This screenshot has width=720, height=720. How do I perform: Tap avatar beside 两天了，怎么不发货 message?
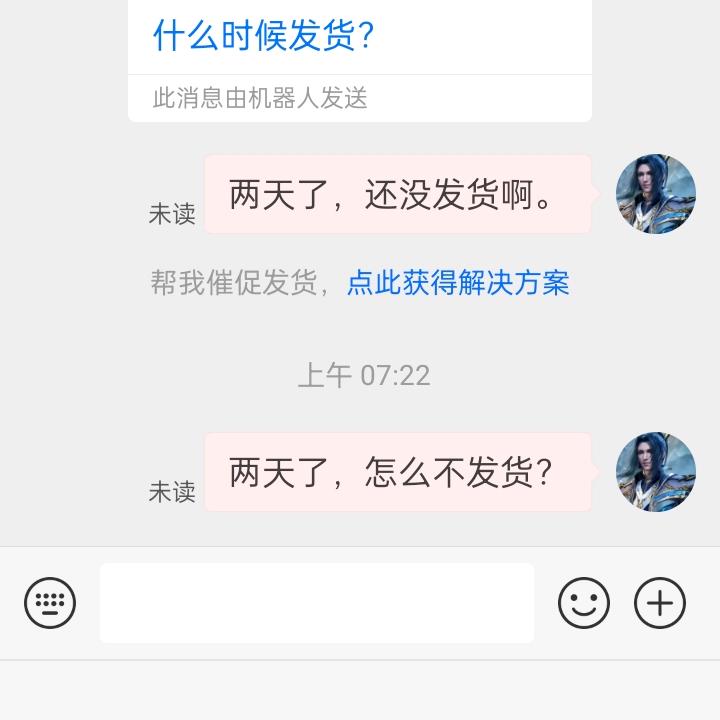coord(655,472)
